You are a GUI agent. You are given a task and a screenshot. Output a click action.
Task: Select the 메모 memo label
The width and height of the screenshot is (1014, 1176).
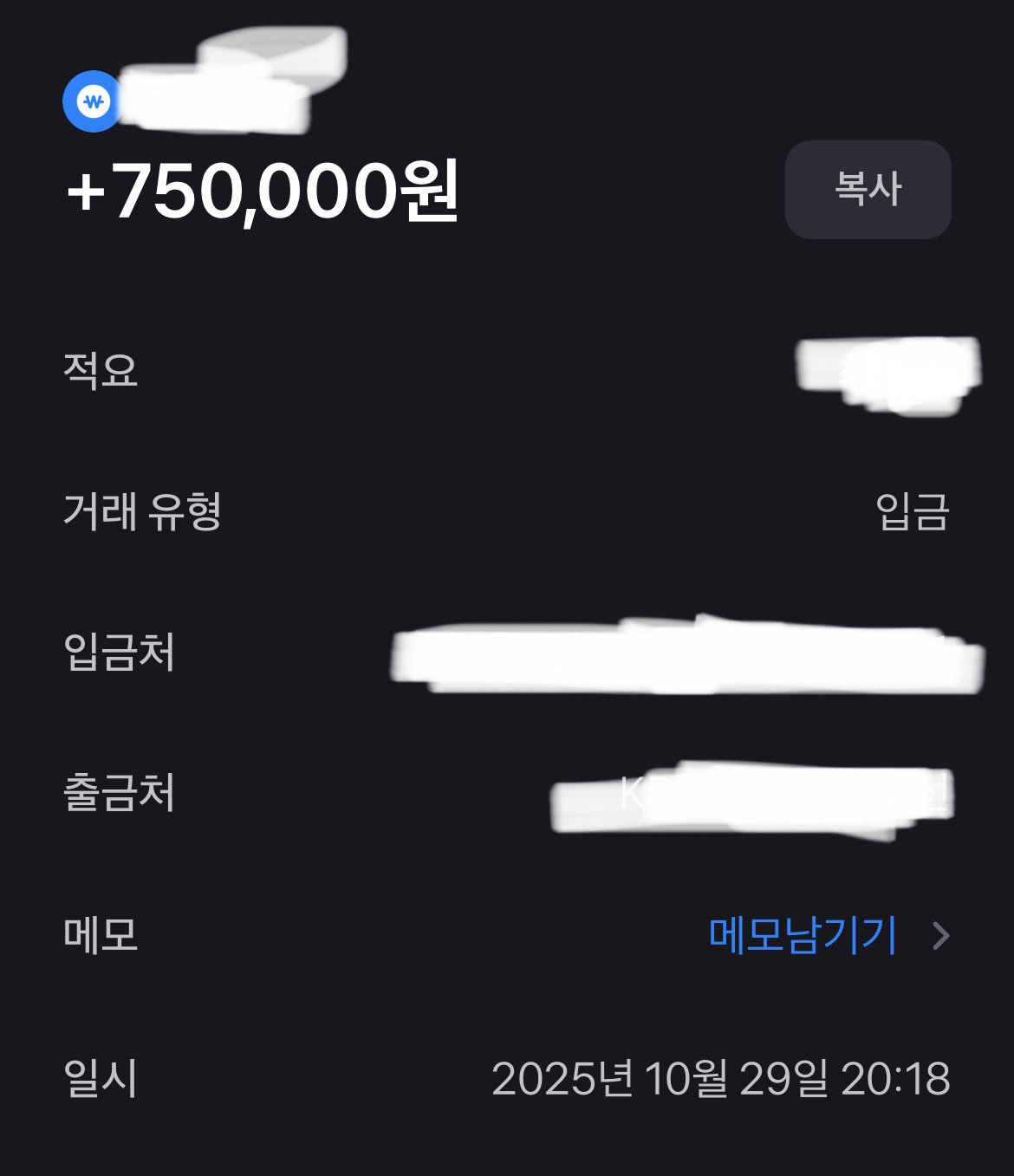click(x=101, y=934)
